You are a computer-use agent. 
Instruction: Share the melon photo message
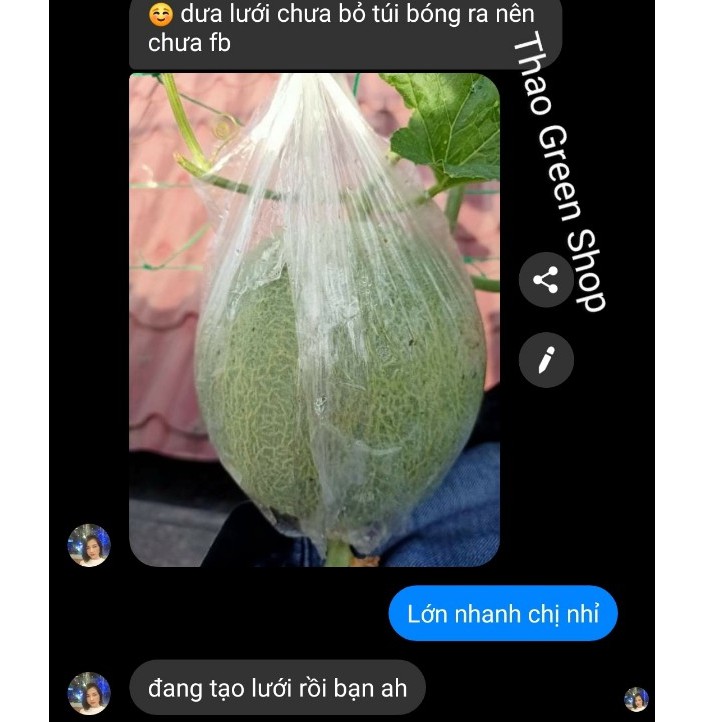point(546,280)
